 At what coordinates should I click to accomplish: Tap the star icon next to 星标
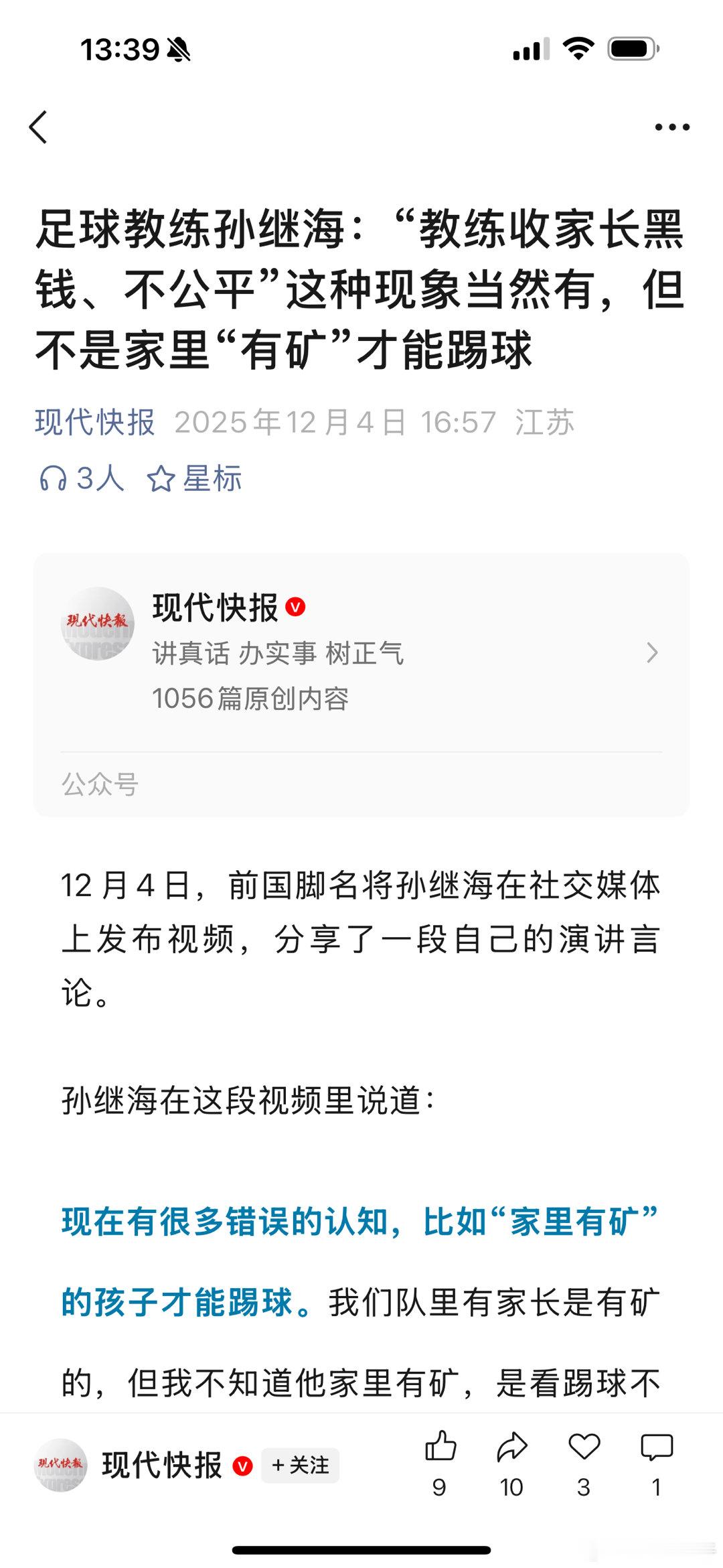[160, 478]
